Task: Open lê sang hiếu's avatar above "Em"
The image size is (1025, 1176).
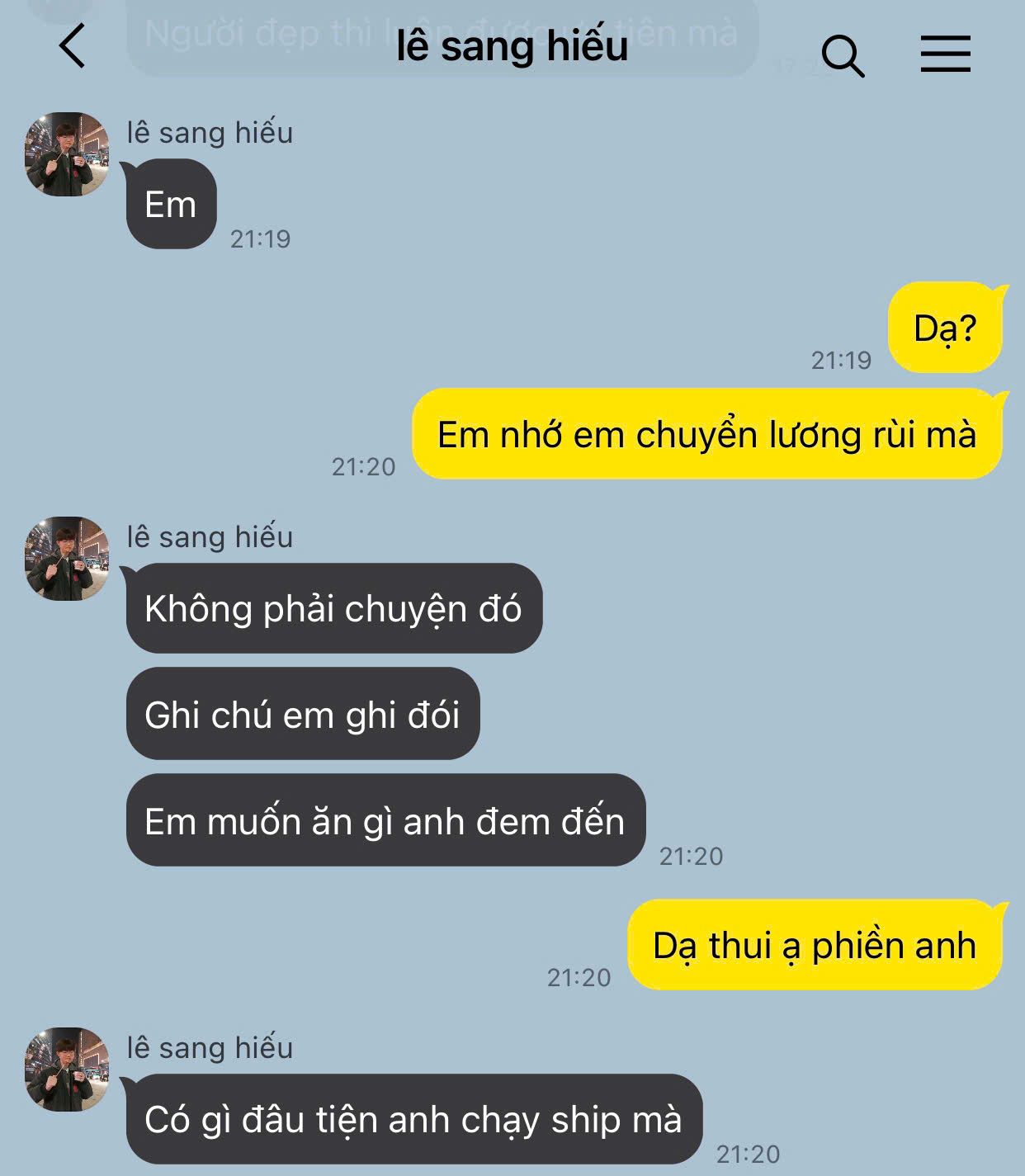Action: [67, 154]
